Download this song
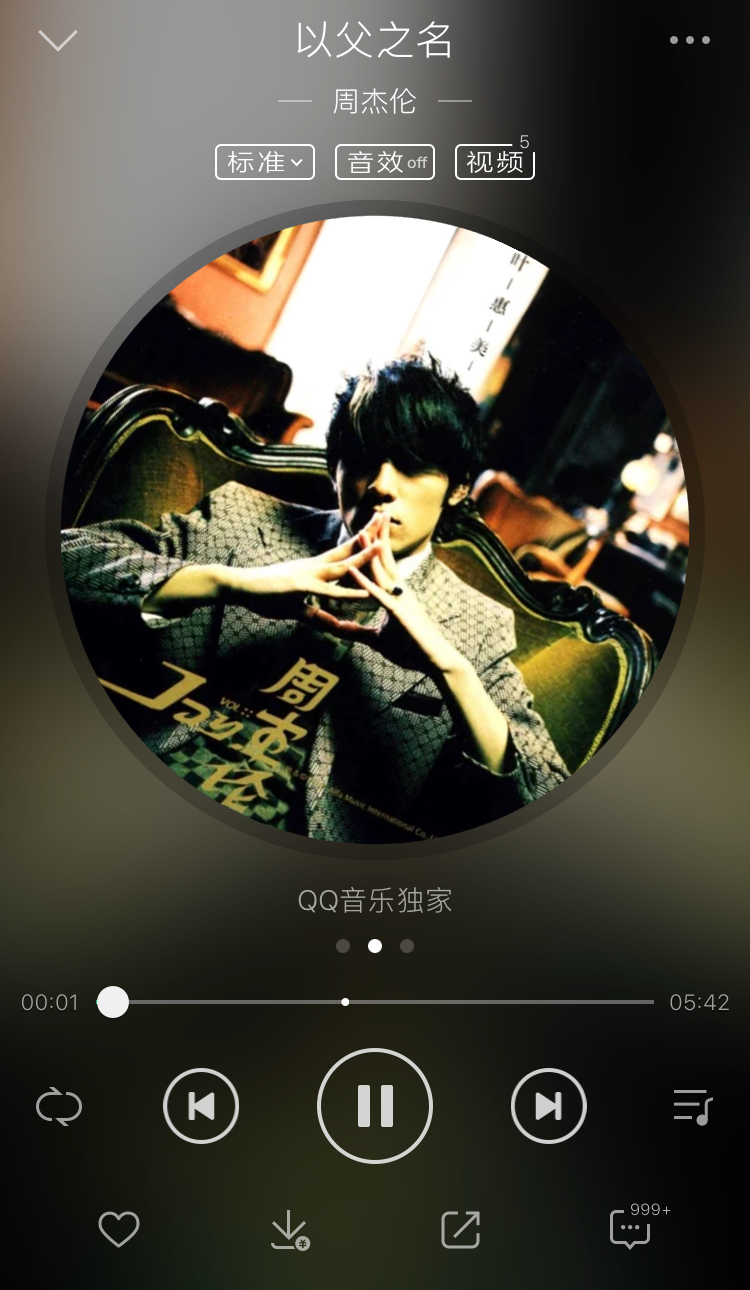This screenshot has width=750, height=1290. tap(290, 1230)
